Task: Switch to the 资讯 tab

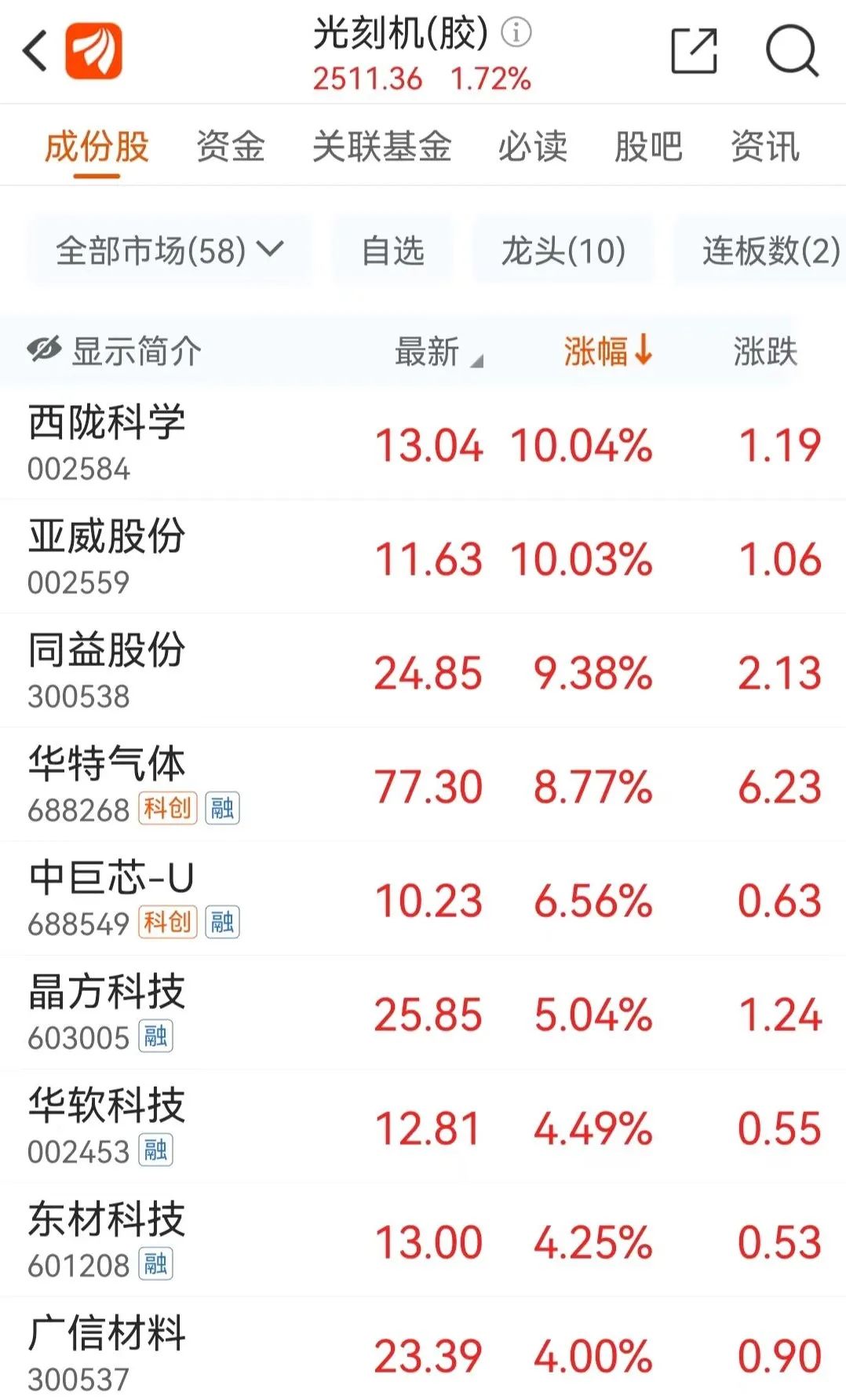Action: (x=764, y=147)
